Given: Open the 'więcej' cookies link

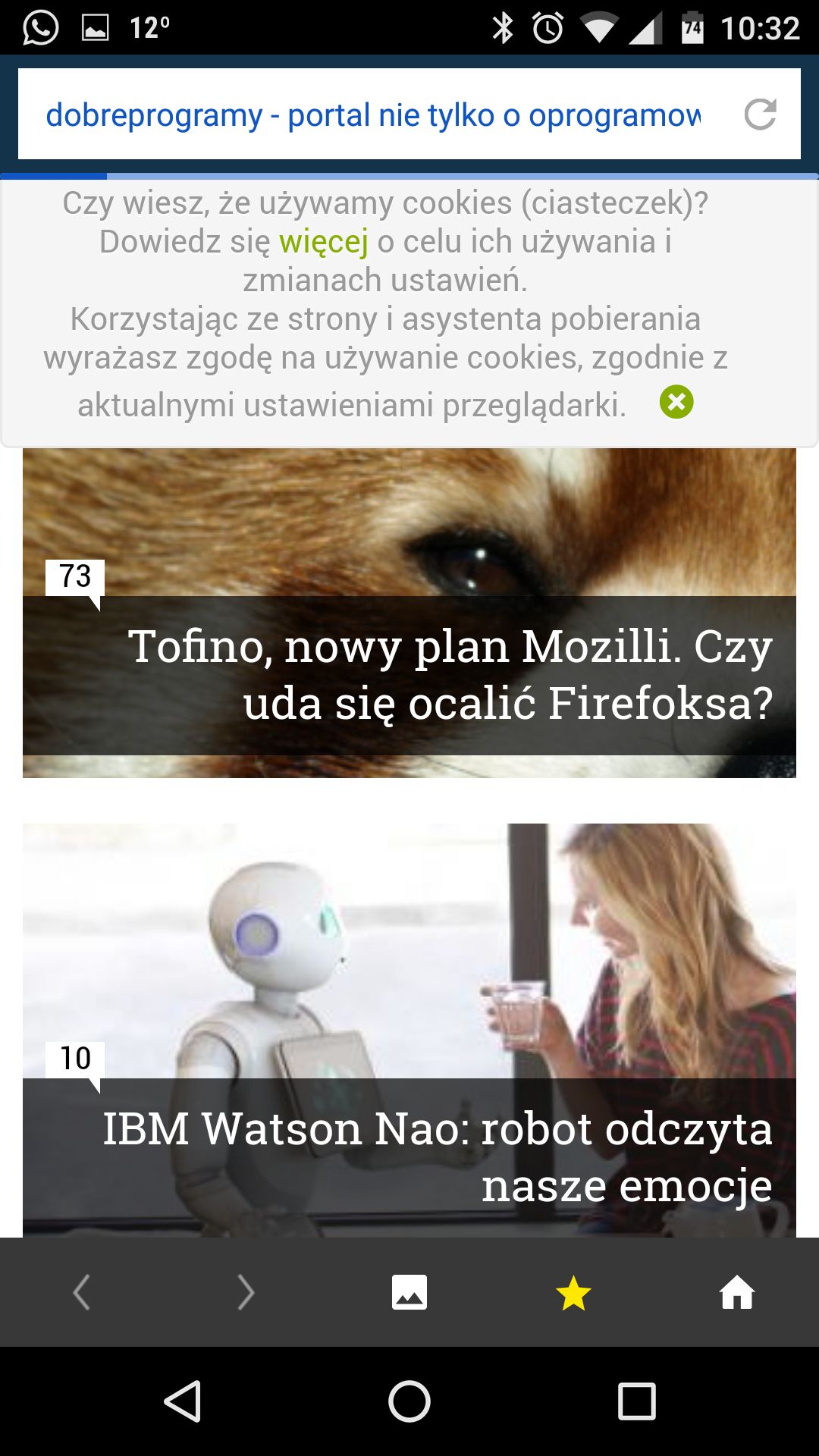Looking at the screenshot, I should 324,242.
